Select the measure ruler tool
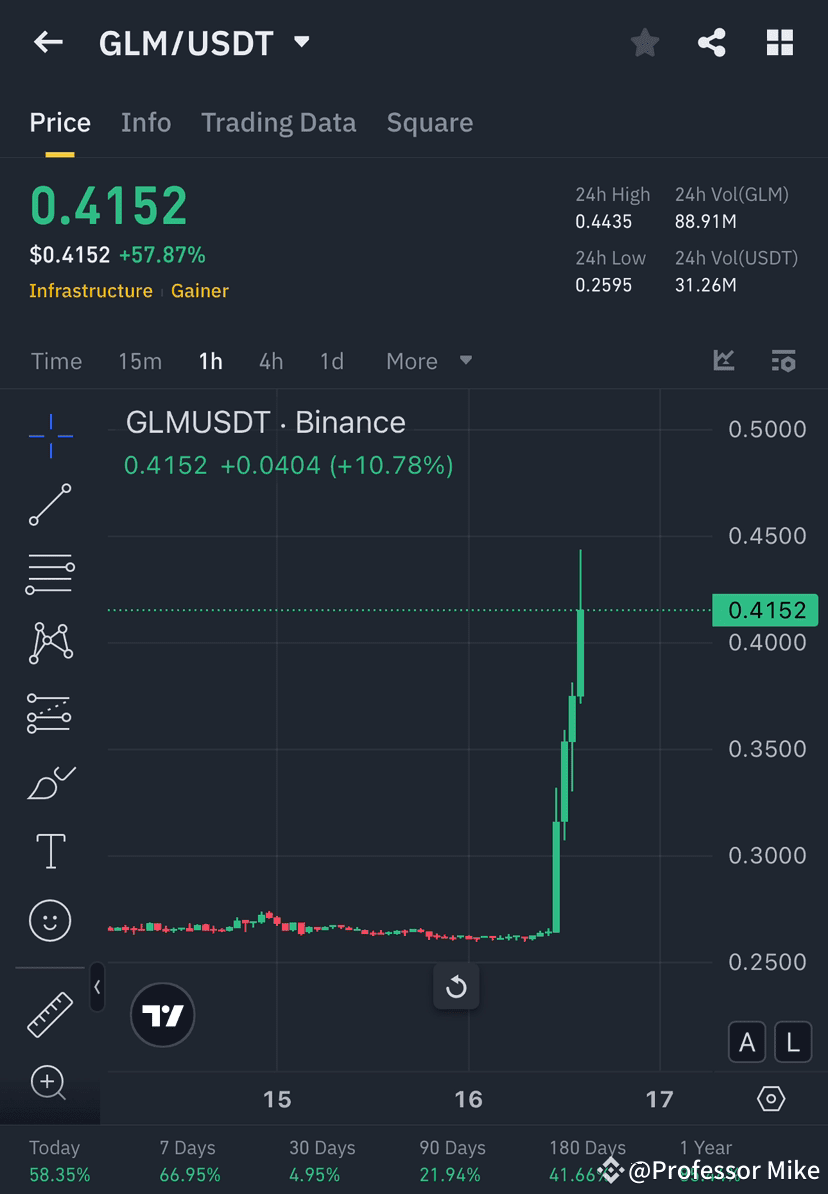The height and width of the screenshot is (1194, 828). pyautogui.click(x=50, y=1013)
